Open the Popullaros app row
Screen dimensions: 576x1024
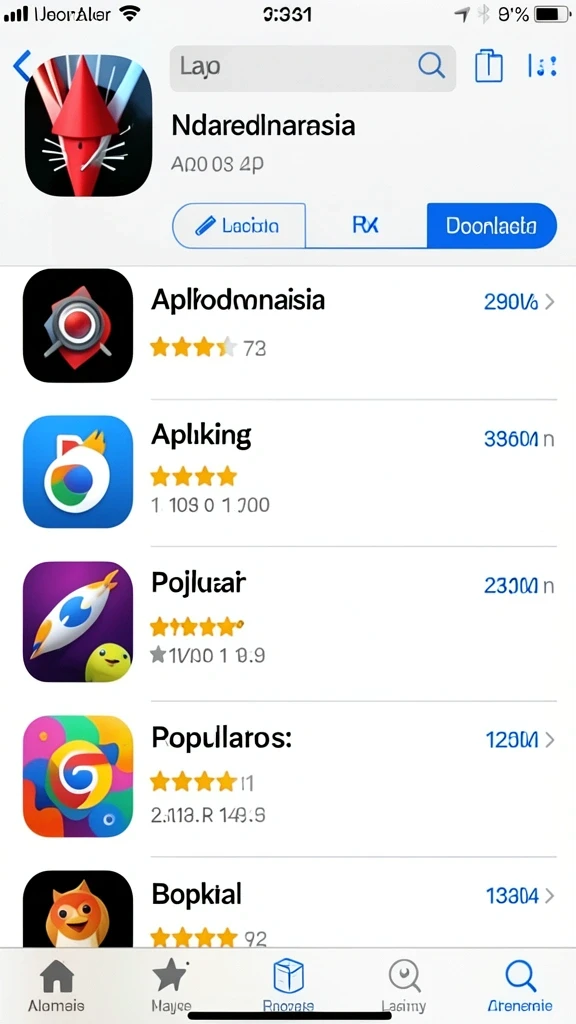[288, 776]
